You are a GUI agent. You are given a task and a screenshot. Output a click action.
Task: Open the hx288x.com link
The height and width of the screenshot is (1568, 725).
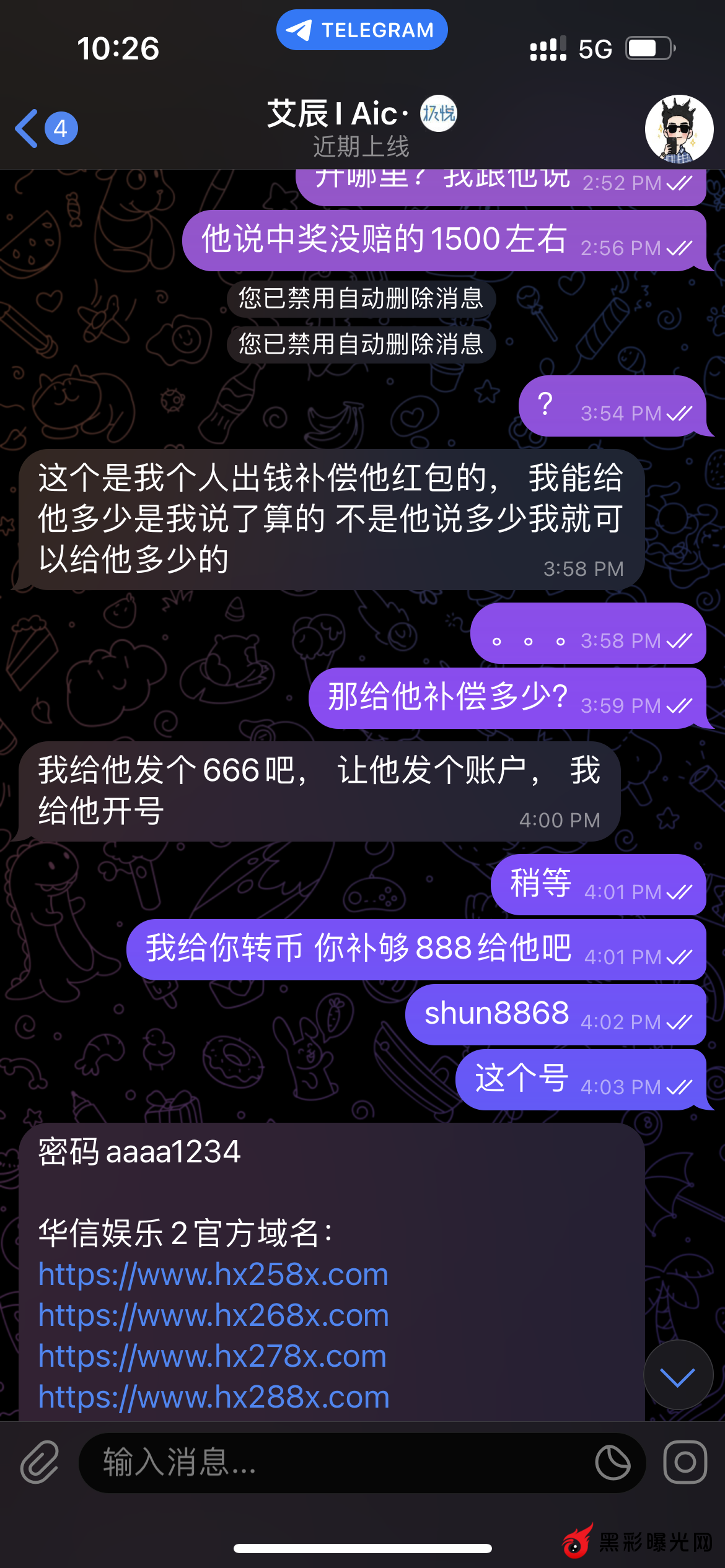(213, 1397)
